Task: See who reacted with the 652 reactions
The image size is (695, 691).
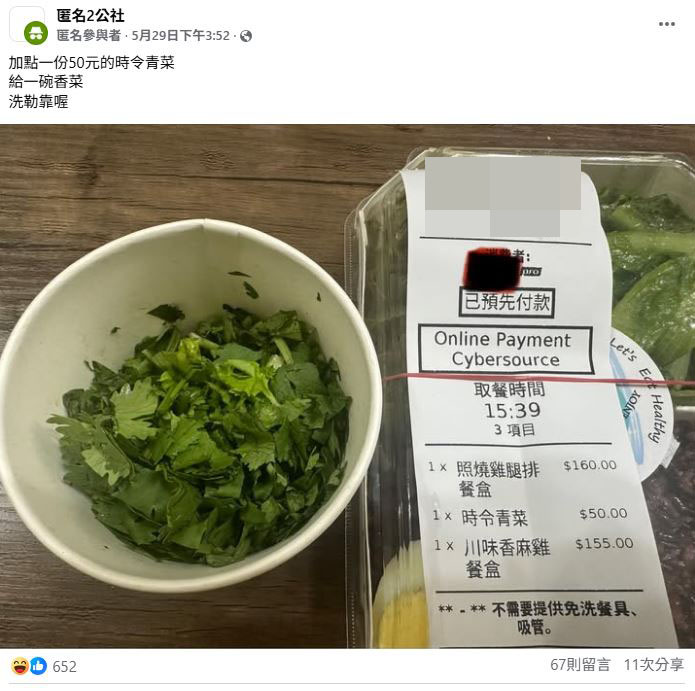Action: [64, 666]
